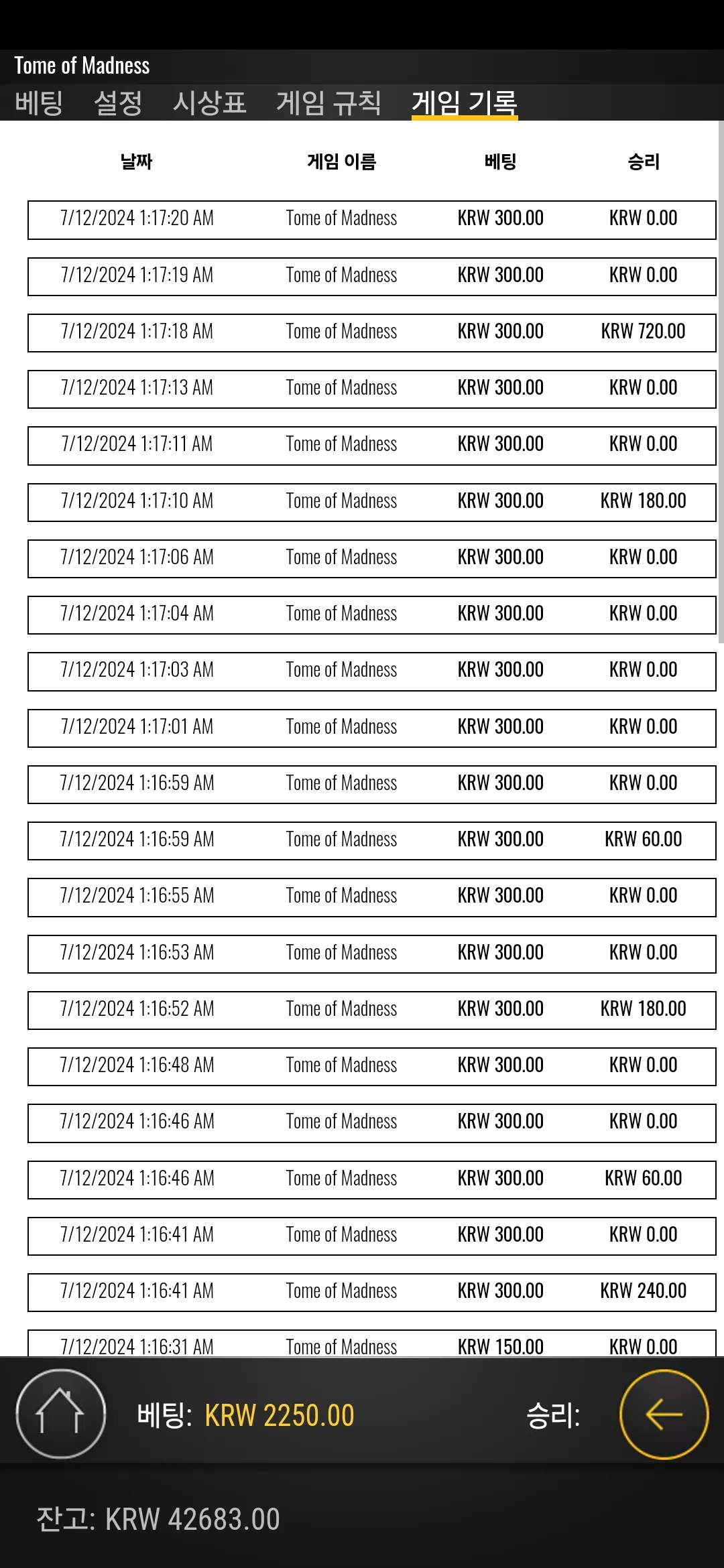View the 1:16:55 AM game record
The height and width of the screenshot is (1568, 724).
click(x=372, y=897)
